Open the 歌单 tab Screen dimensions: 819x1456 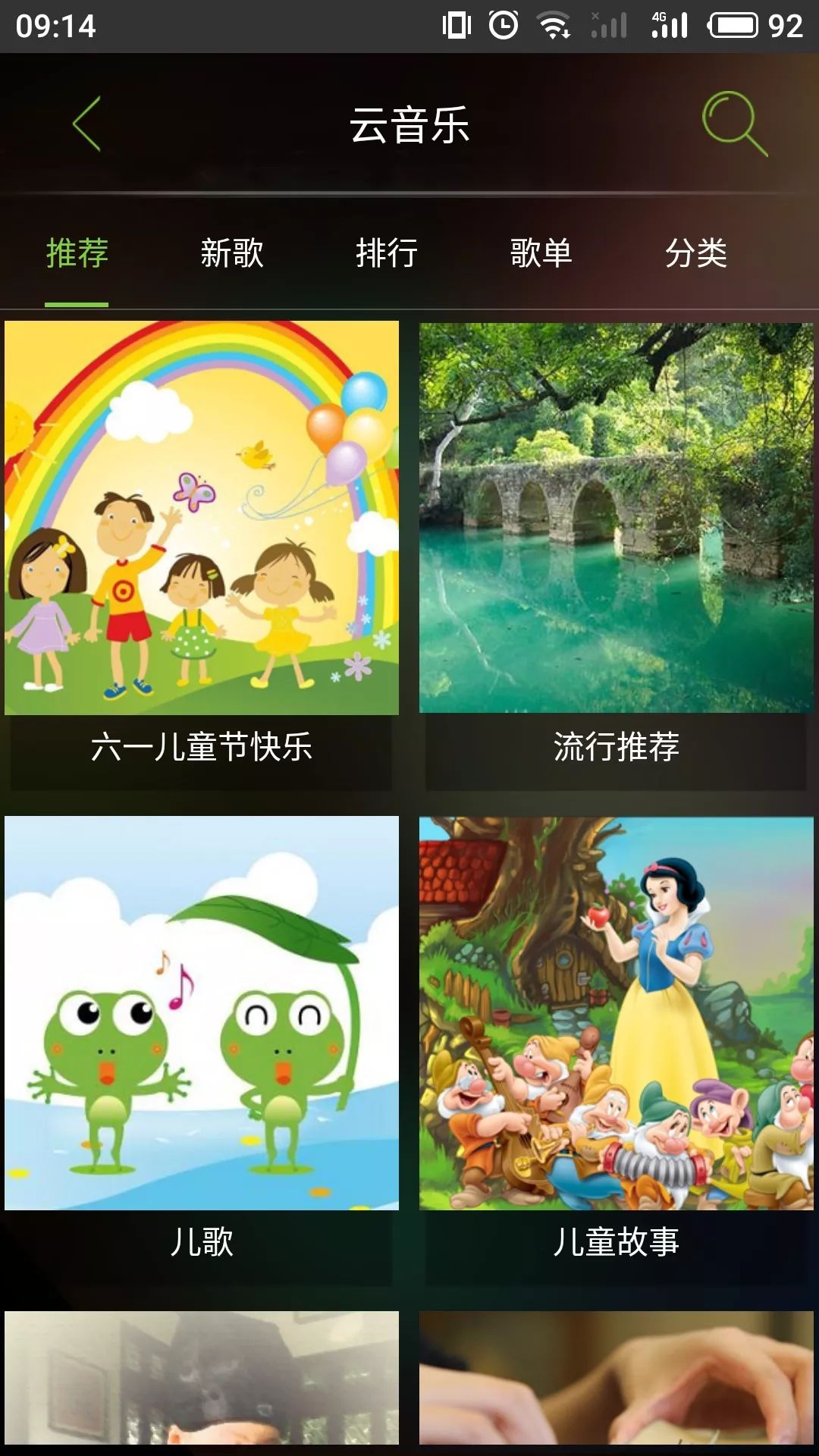[x=541, y=253]
